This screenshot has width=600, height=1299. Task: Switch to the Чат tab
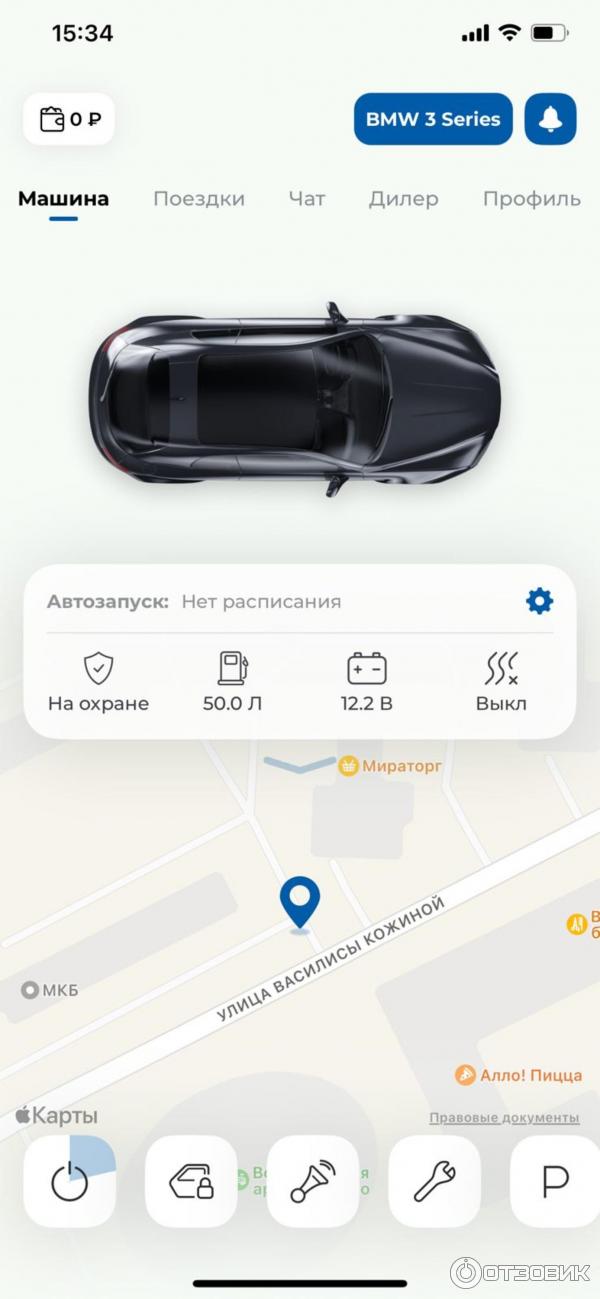click(x=306, y=199)
